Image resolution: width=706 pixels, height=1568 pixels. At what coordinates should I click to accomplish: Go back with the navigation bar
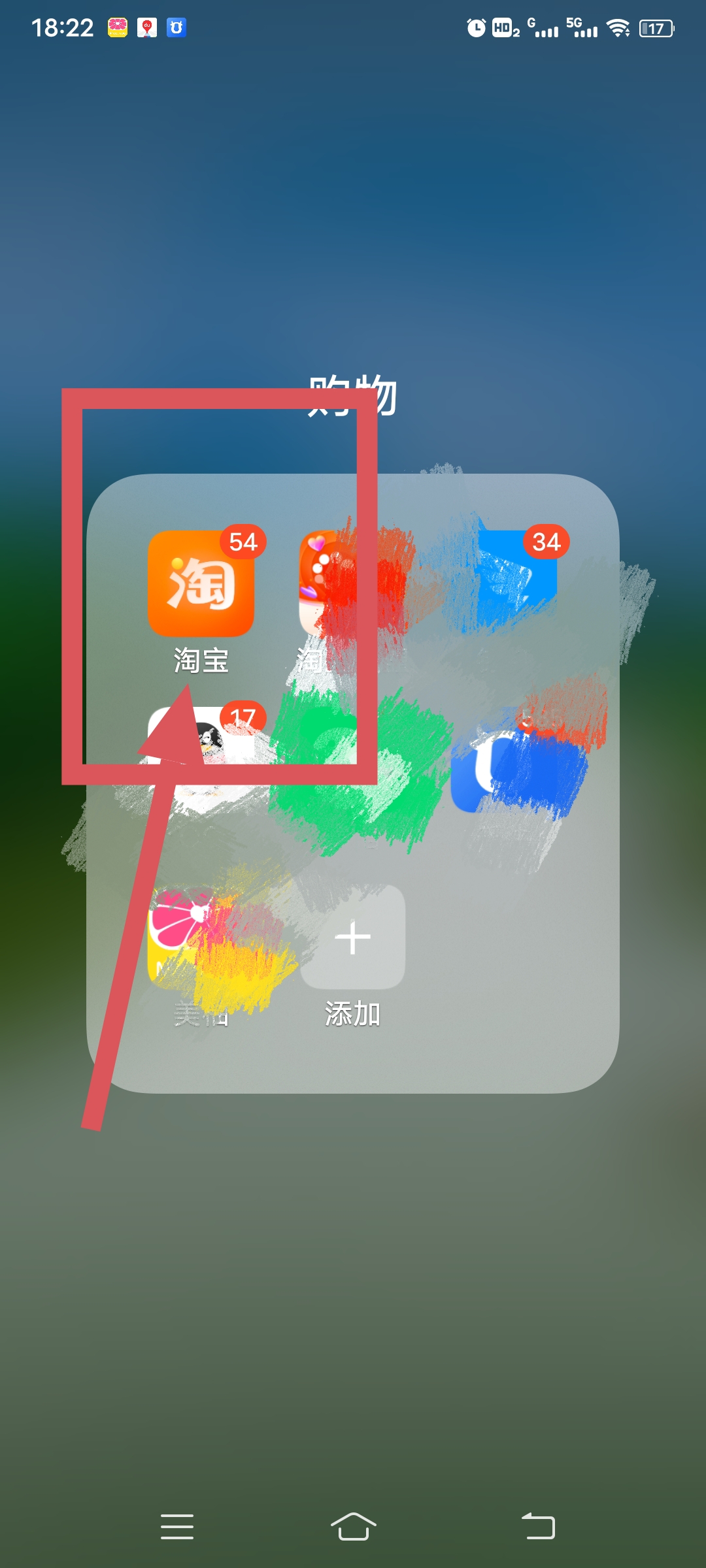coord(538,1527)
